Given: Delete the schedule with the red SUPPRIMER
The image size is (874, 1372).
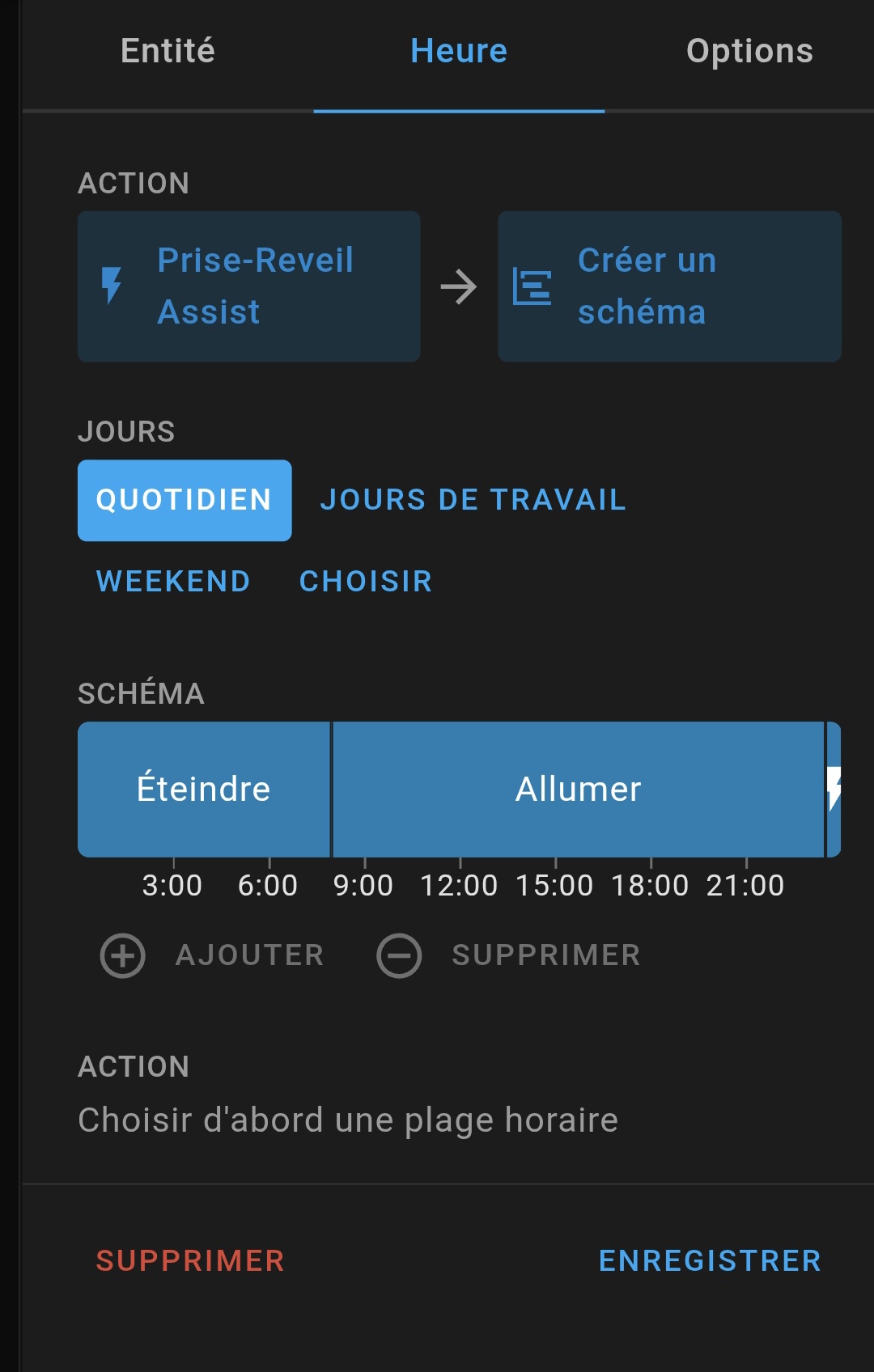Looking at the screenshot, I should pos(190,1260).
